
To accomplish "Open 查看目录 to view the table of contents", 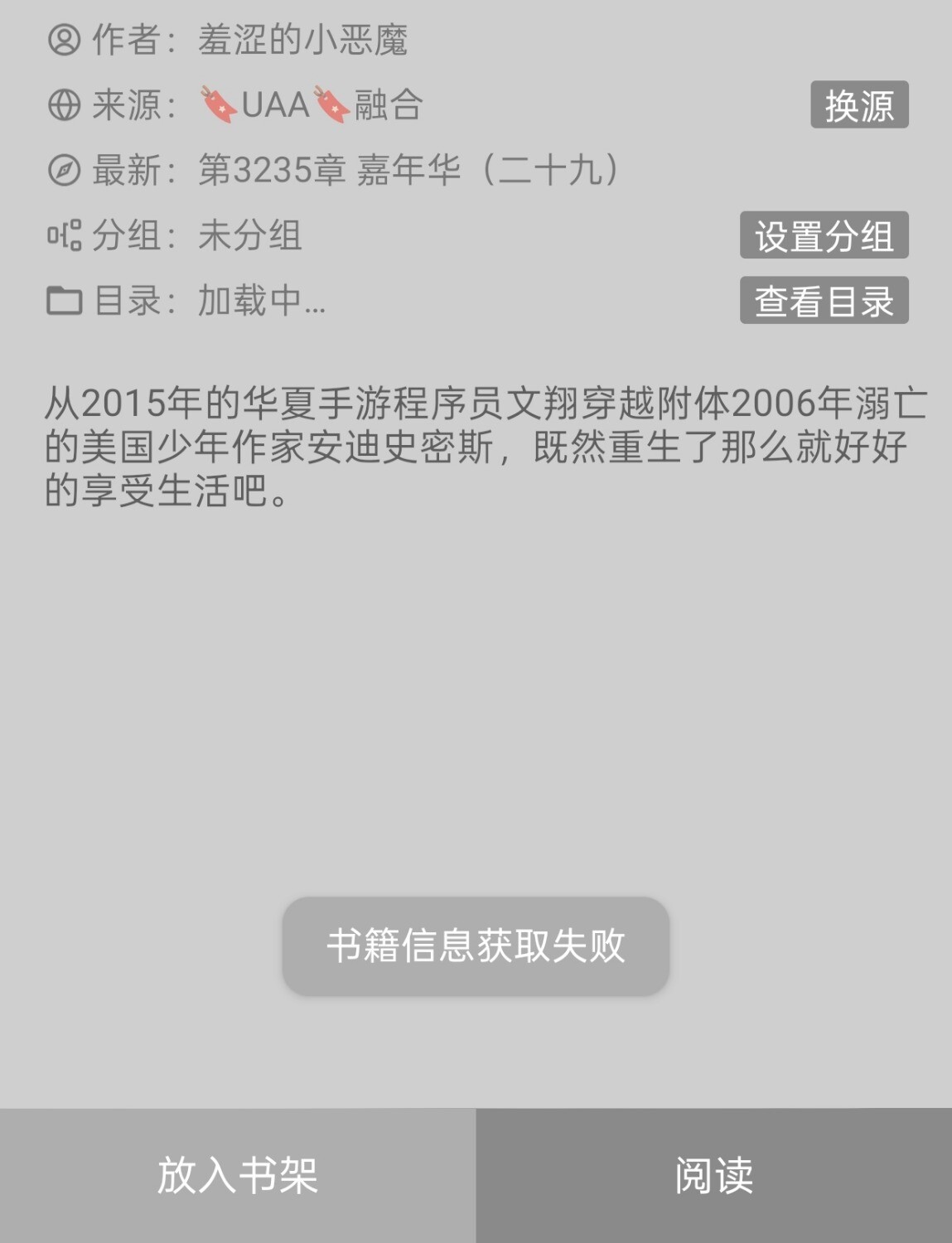I will click(824, 301).
